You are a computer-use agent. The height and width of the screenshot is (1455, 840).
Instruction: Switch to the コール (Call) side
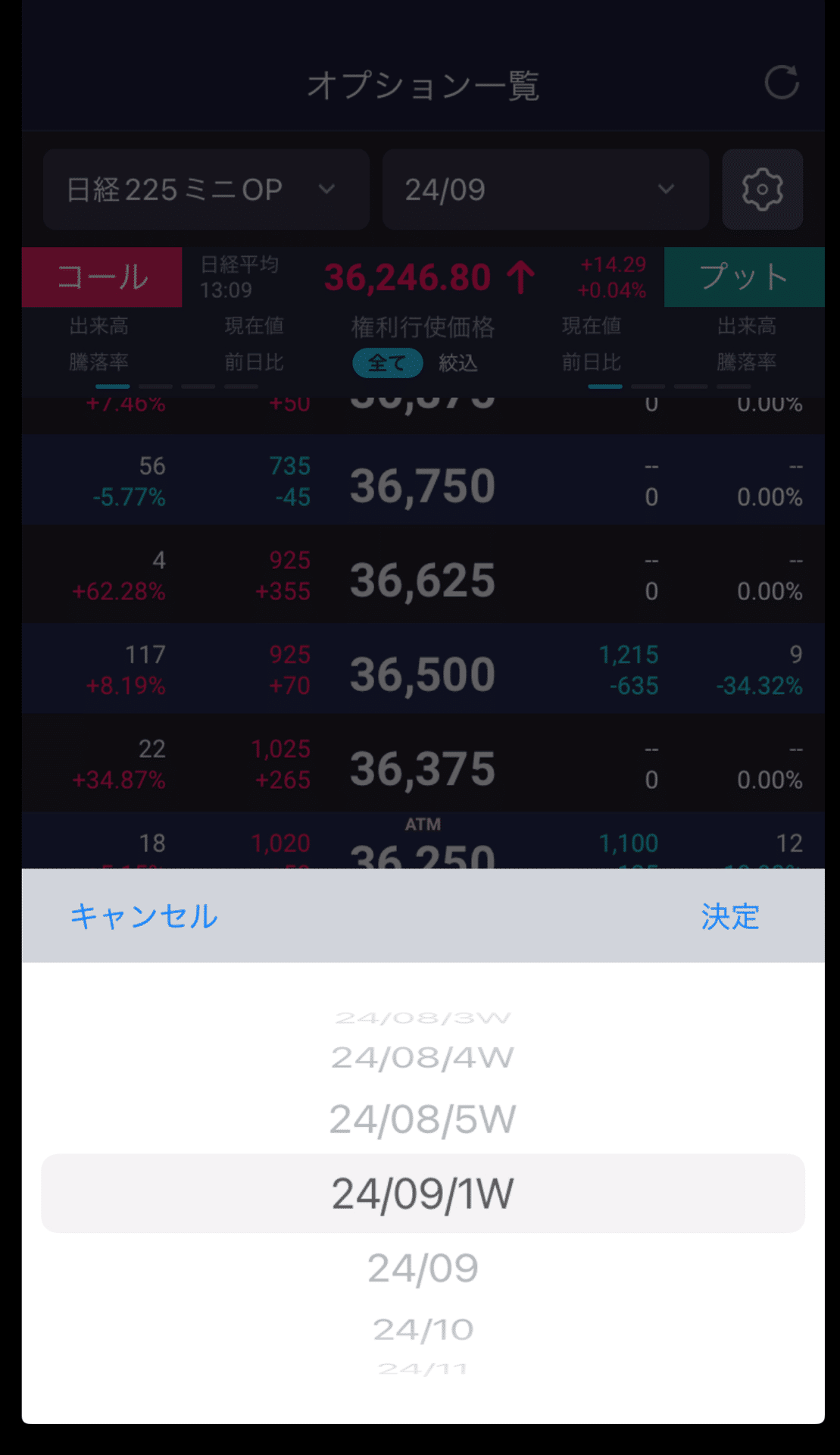(101, 277)
